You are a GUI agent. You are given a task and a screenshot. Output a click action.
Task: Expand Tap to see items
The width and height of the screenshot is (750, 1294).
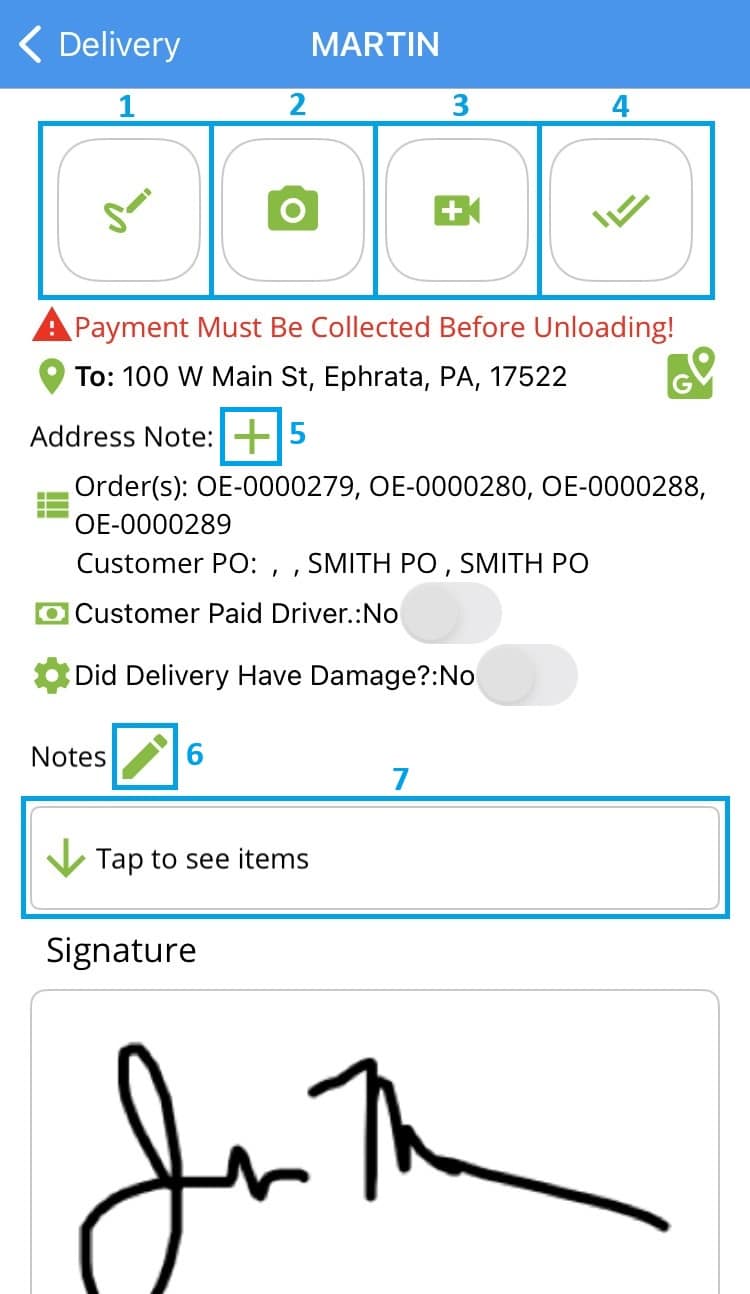click(x=375, y=858)
